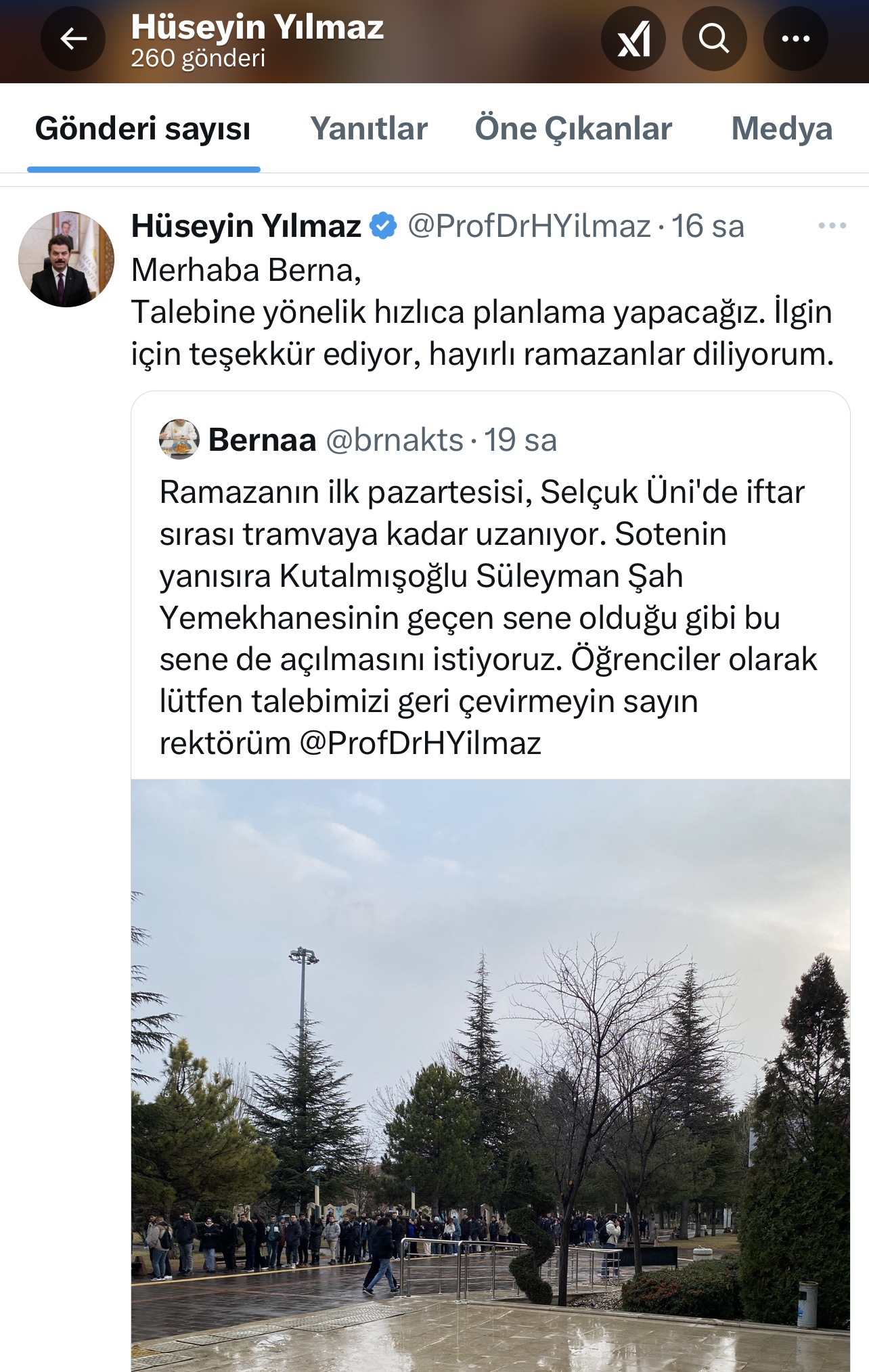Image resolution: width=869 pixels, height=1372 pixels.
Task: Switch to the Medya tab
Action: (782, 129)
